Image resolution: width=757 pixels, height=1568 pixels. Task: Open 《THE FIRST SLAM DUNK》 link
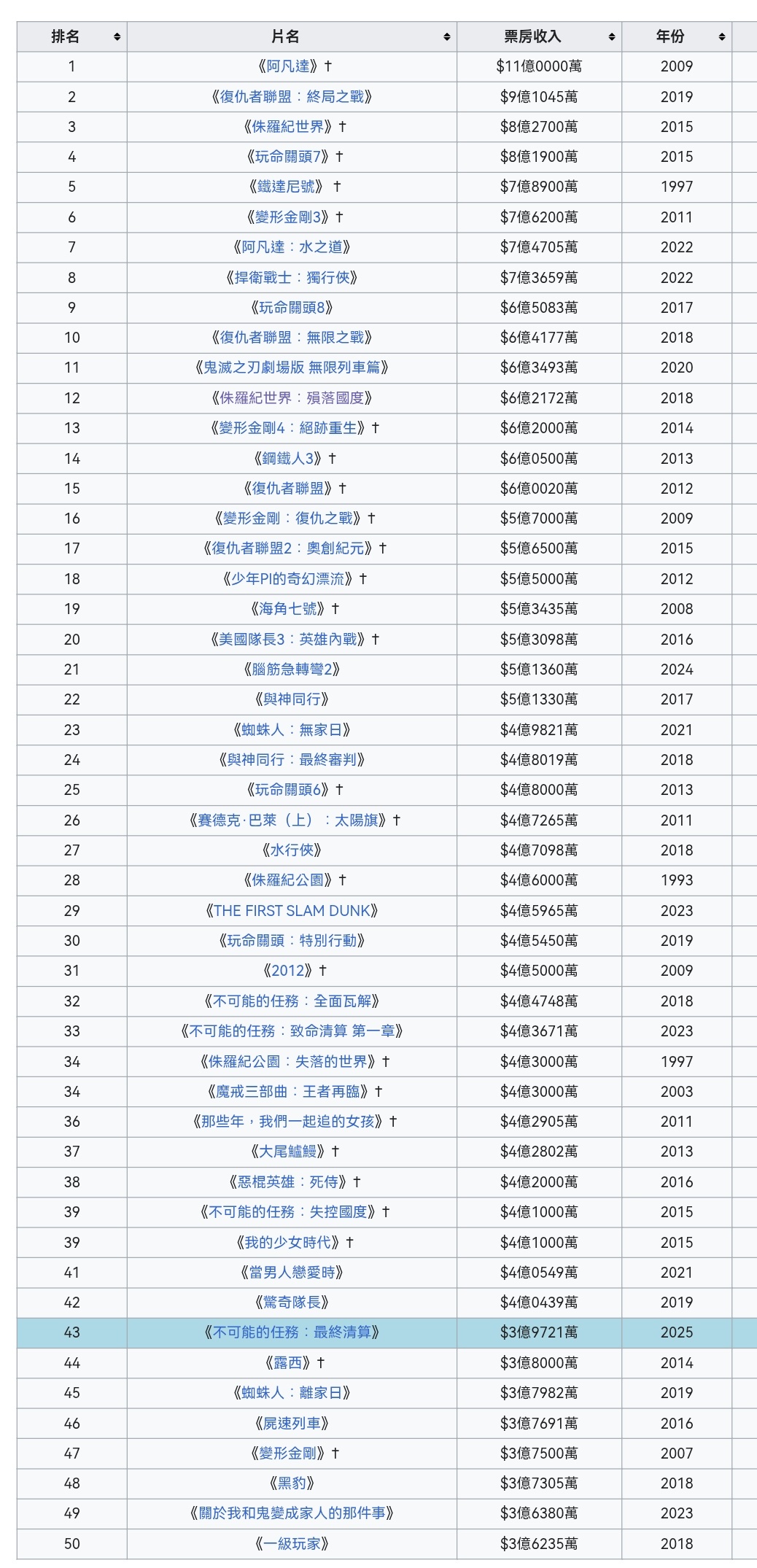292,911
